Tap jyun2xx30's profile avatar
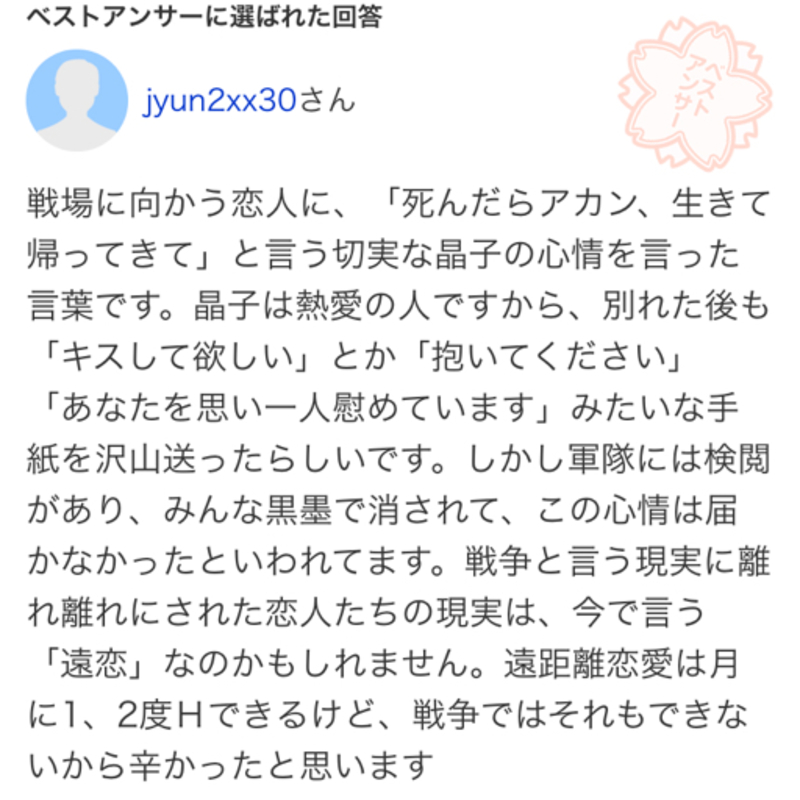The image size is (800, 800). (x=76, y=100)
